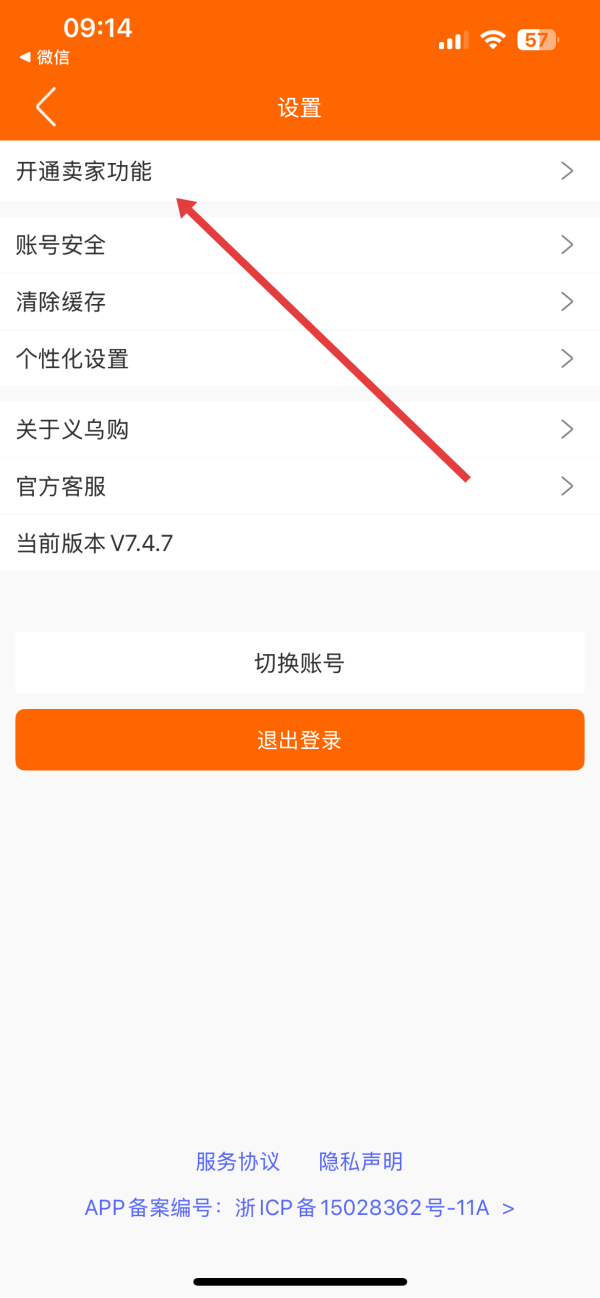Screen dimensions: 600x1298
Task: Open the 服务协议 link
Action: coord(238,1162)
